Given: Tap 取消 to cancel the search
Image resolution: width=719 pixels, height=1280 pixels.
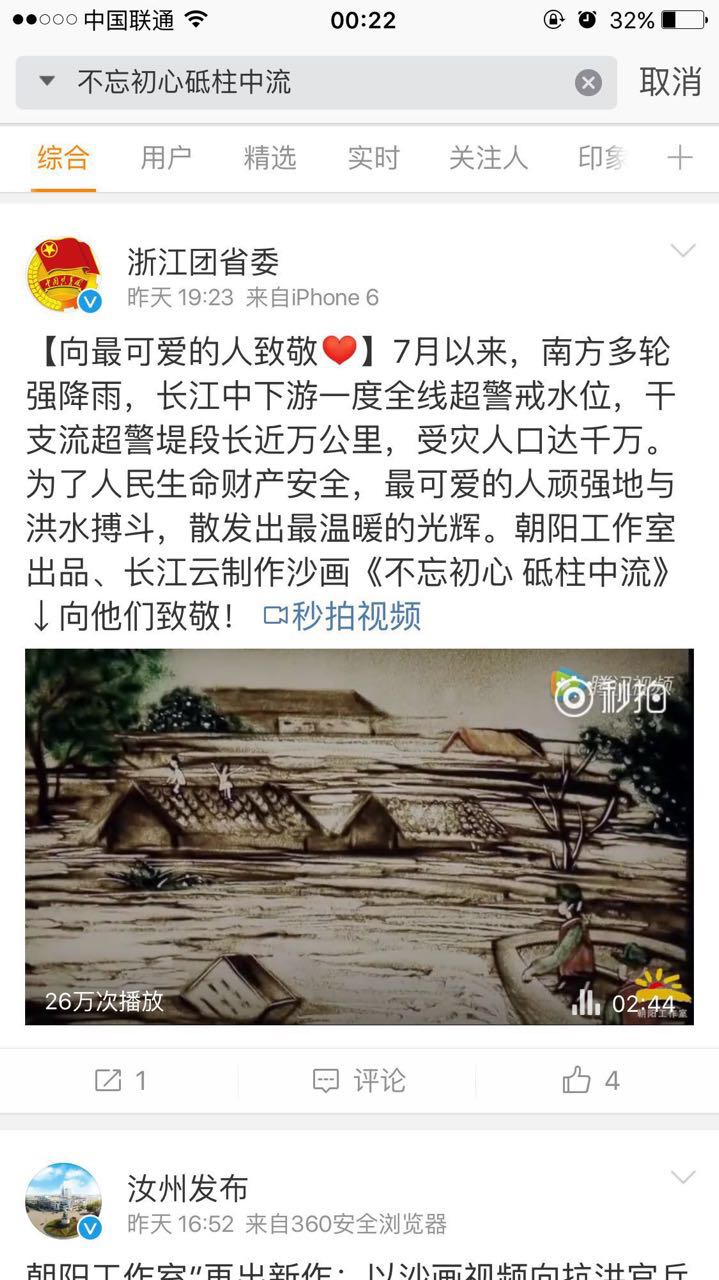Looking at the screenshot, I should (670, 82).
